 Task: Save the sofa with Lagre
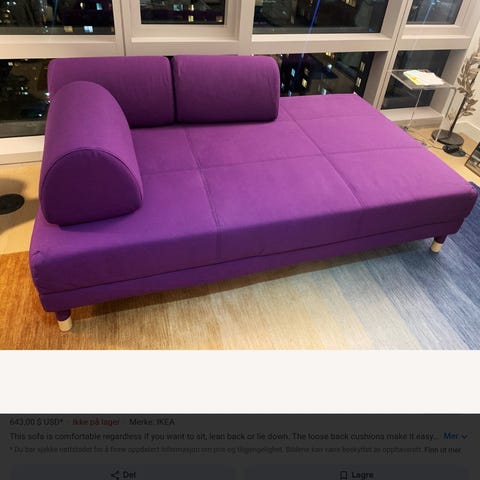click(x=356, y=474)
